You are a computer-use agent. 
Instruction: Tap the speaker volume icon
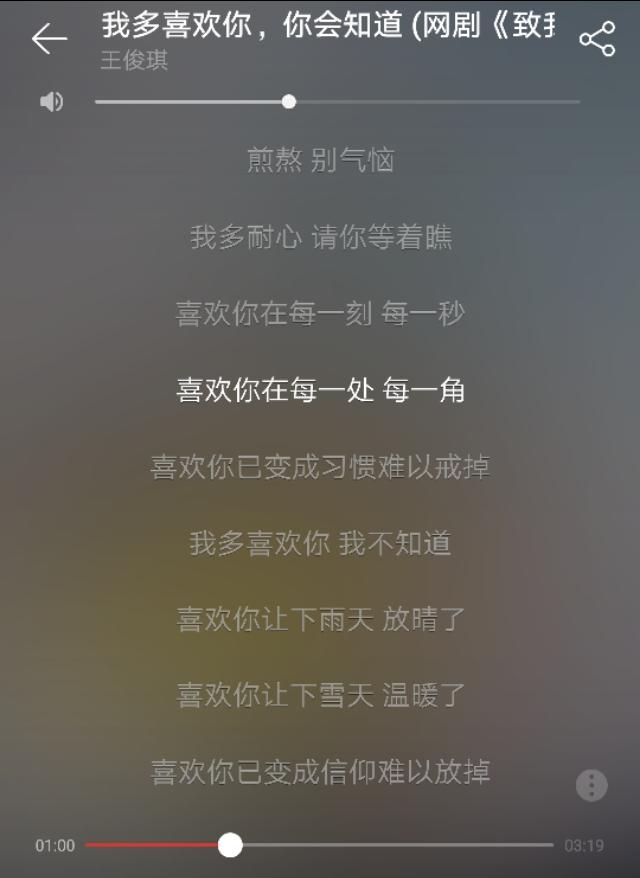tap(51, 102)
